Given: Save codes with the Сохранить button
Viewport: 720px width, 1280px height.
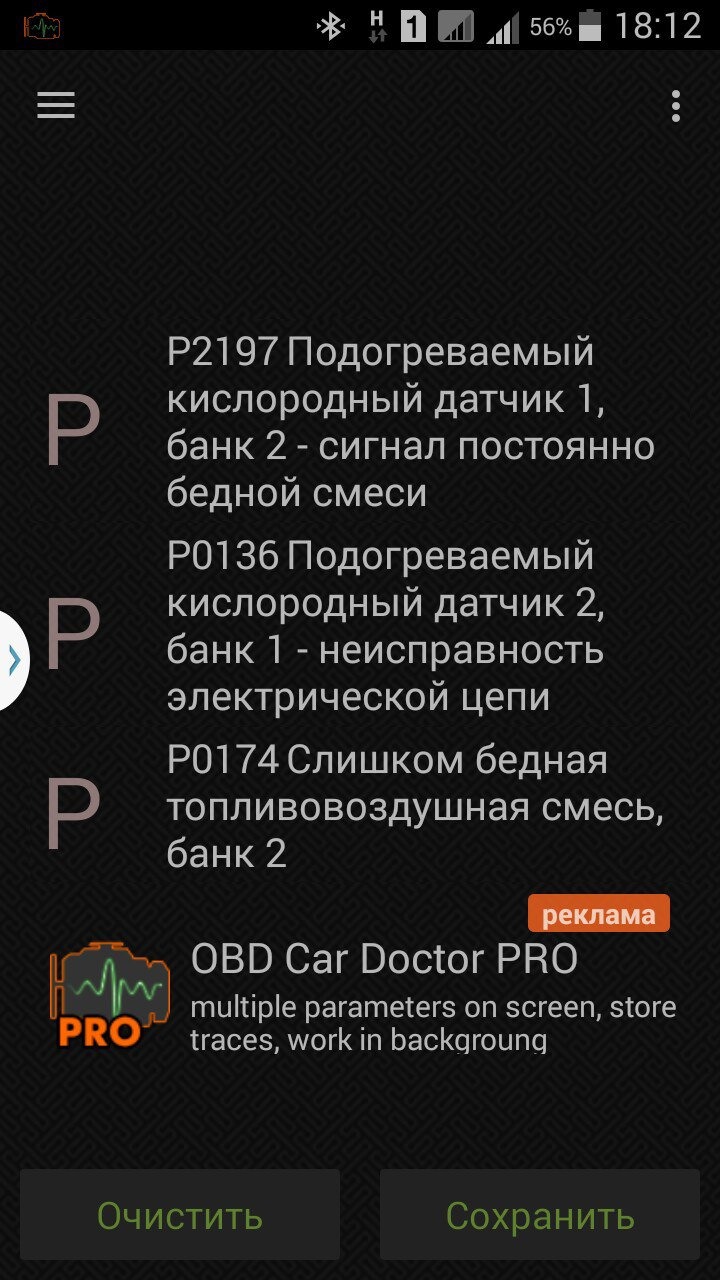Looking at the screenshot, I should pos(540,1215).
